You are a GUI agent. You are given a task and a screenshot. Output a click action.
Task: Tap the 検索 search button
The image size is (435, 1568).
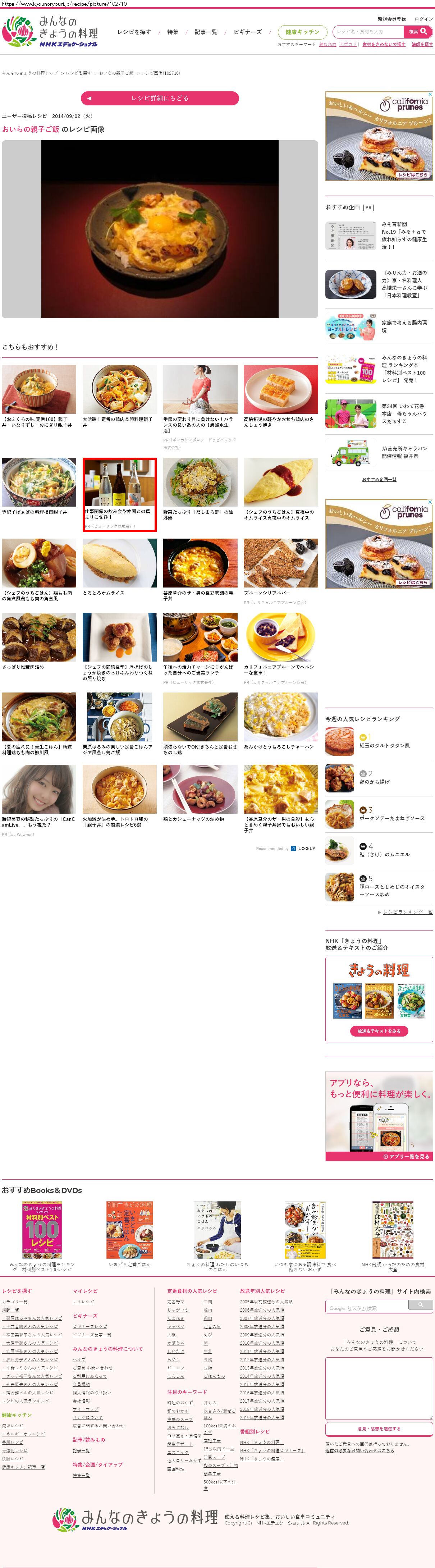click(x=417, y=32)
